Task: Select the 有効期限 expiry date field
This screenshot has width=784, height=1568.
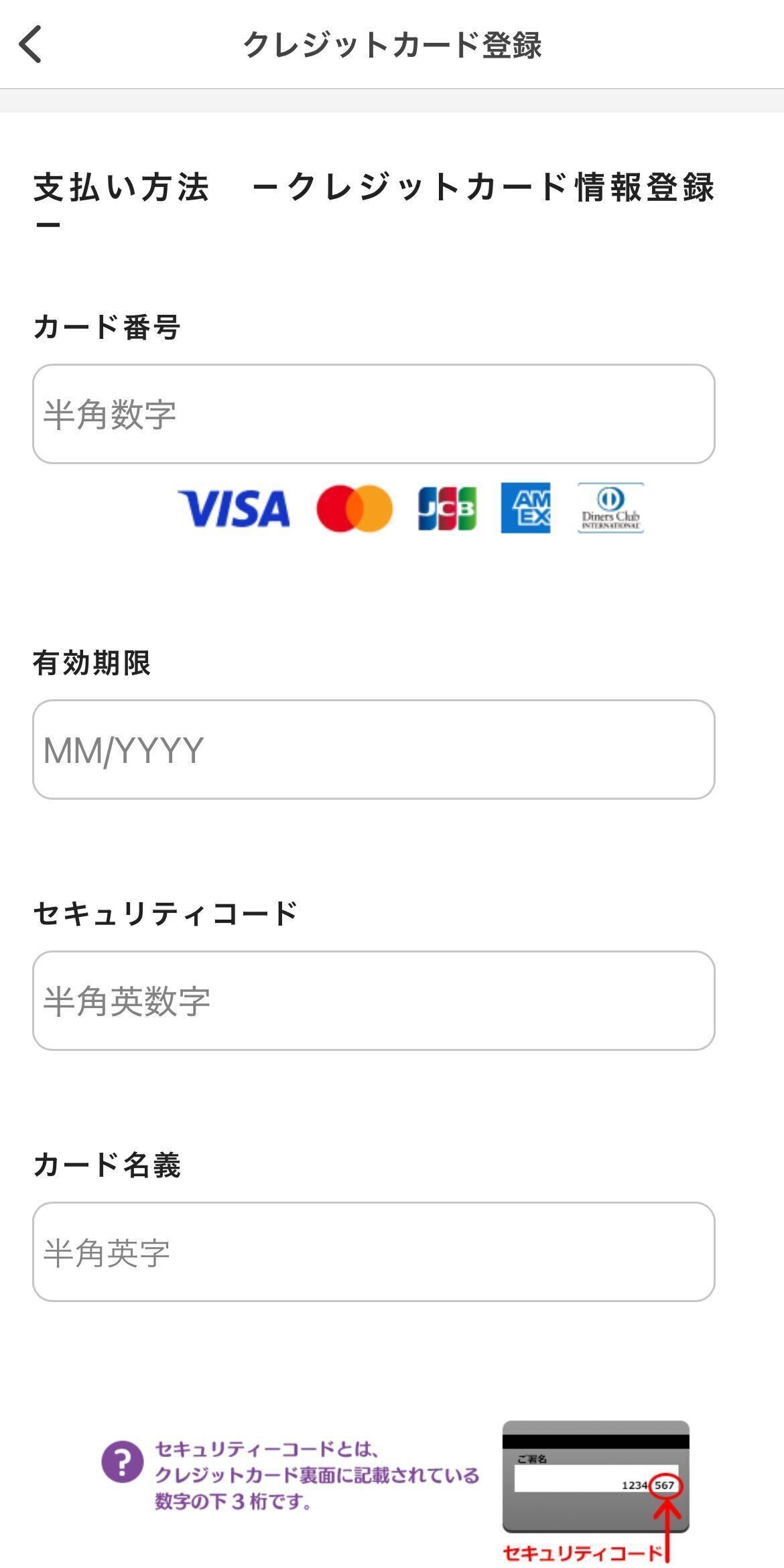Action: click(373, 750)
